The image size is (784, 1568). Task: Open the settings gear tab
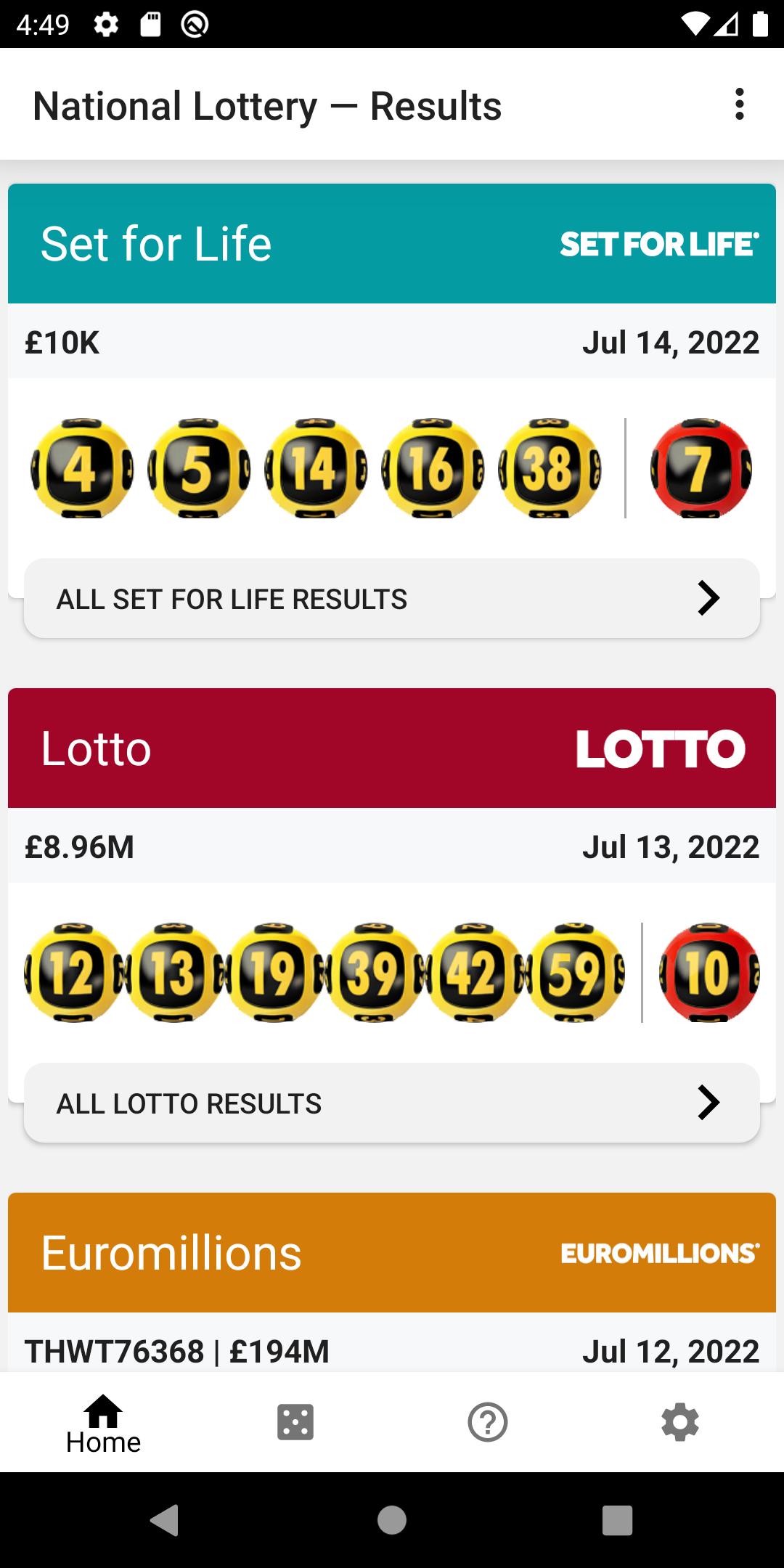(680, 1422)
